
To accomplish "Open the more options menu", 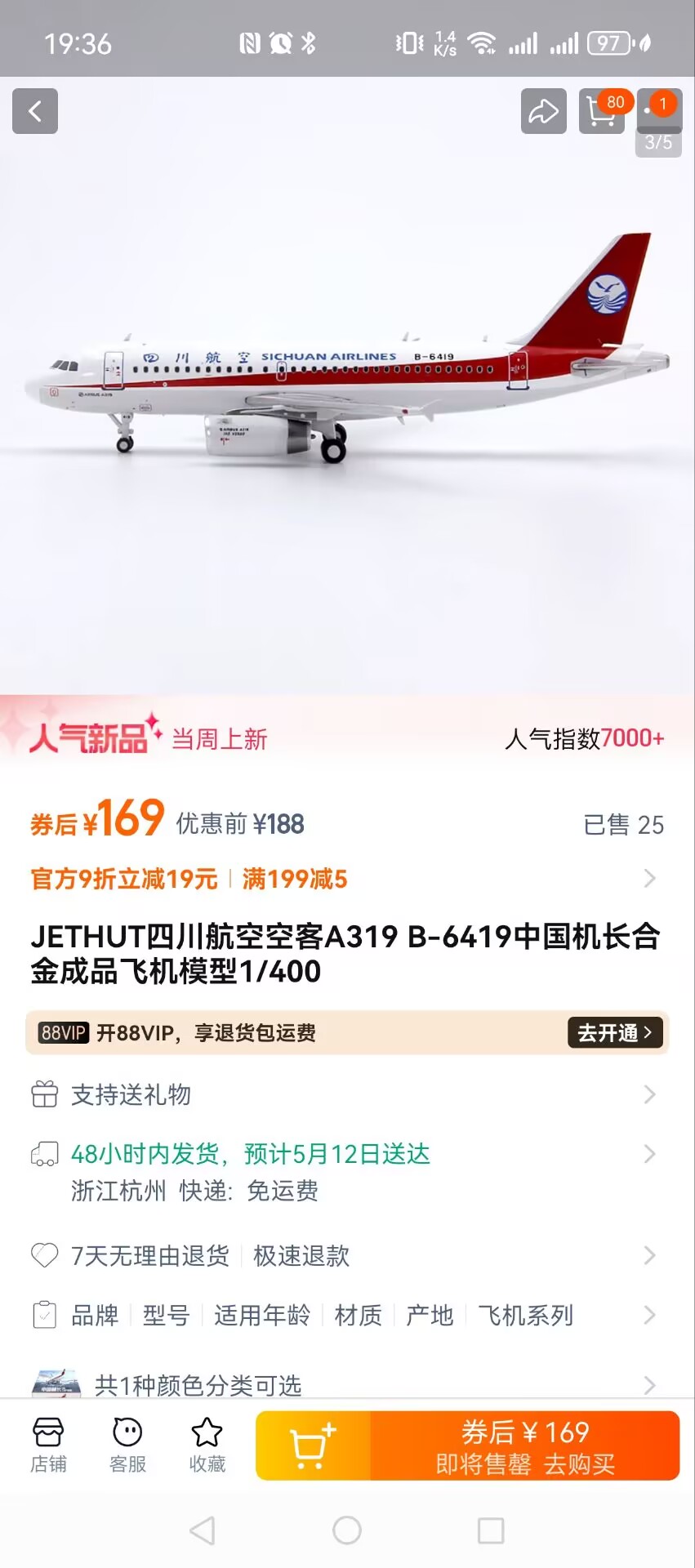I will click(658, 110).
